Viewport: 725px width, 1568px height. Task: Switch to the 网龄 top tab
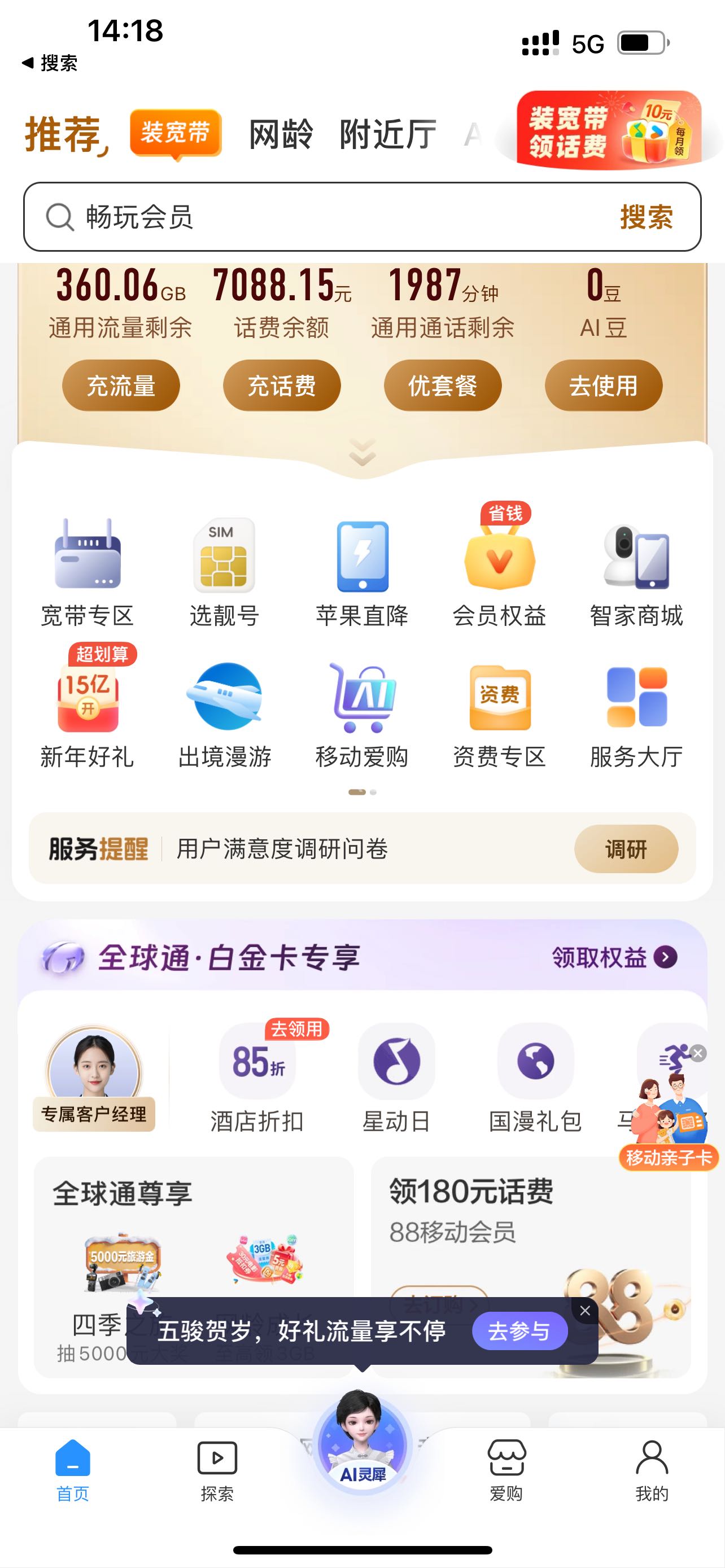[281, 134]
